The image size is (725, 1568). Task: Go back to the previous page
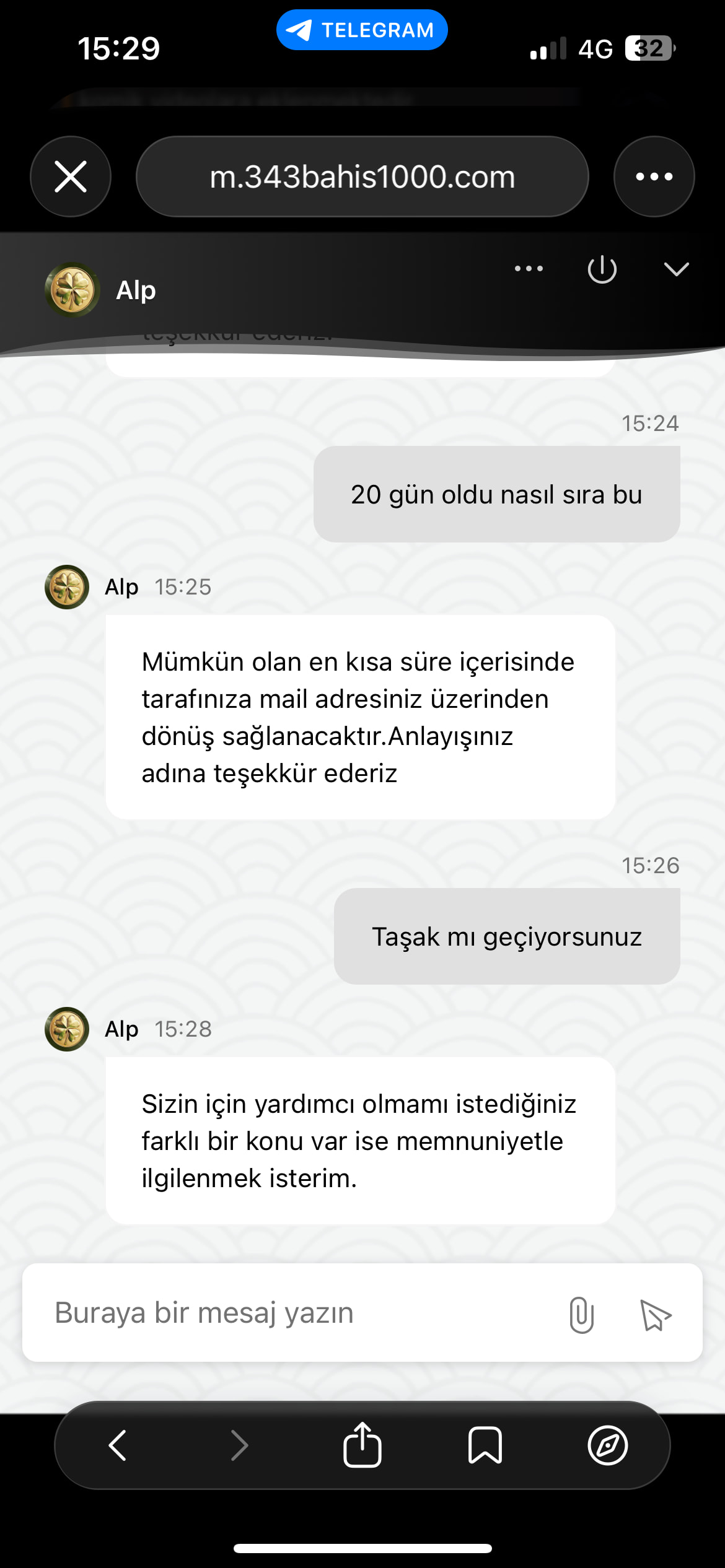click(118, 1445)
